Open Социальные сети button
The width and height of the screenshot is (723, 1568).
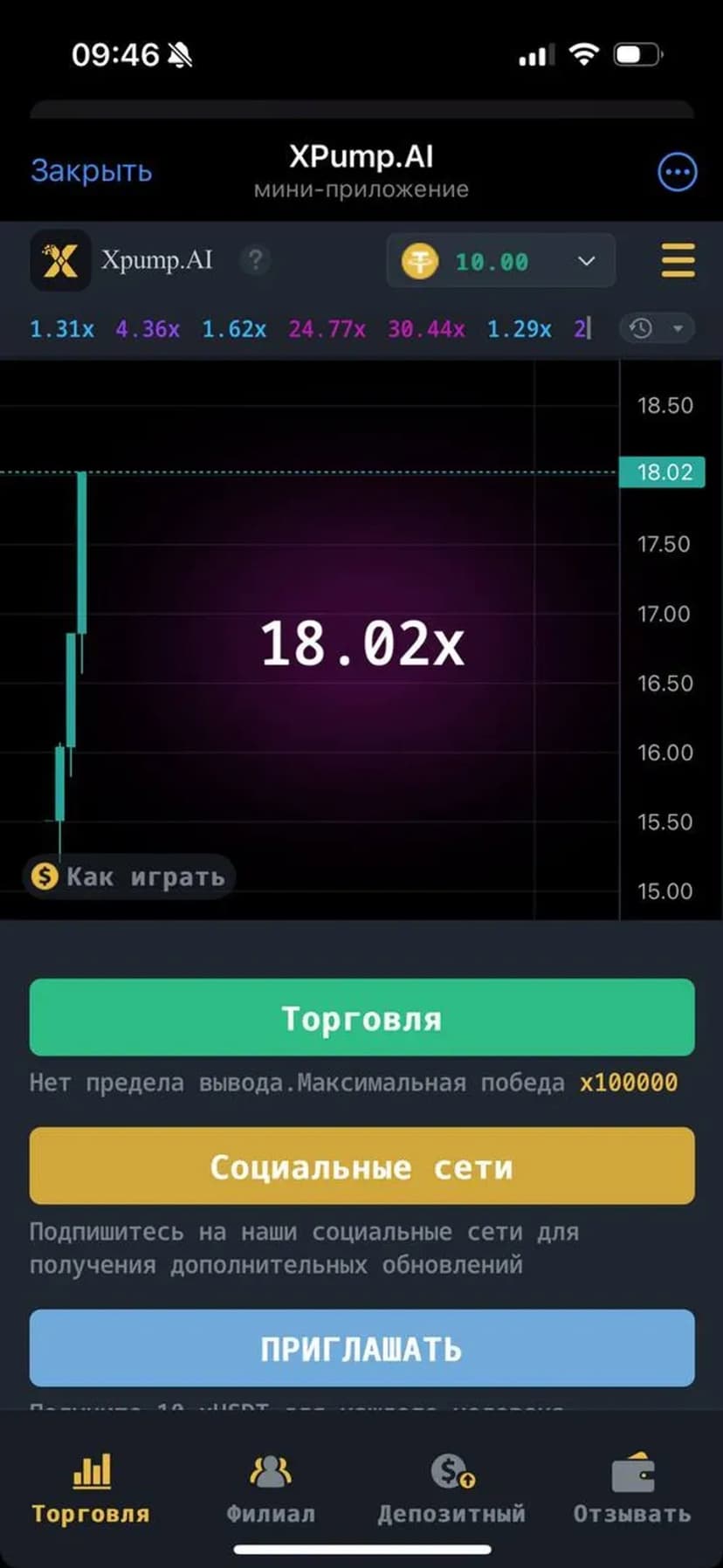pyautogui.click(x=361, y=1166)
